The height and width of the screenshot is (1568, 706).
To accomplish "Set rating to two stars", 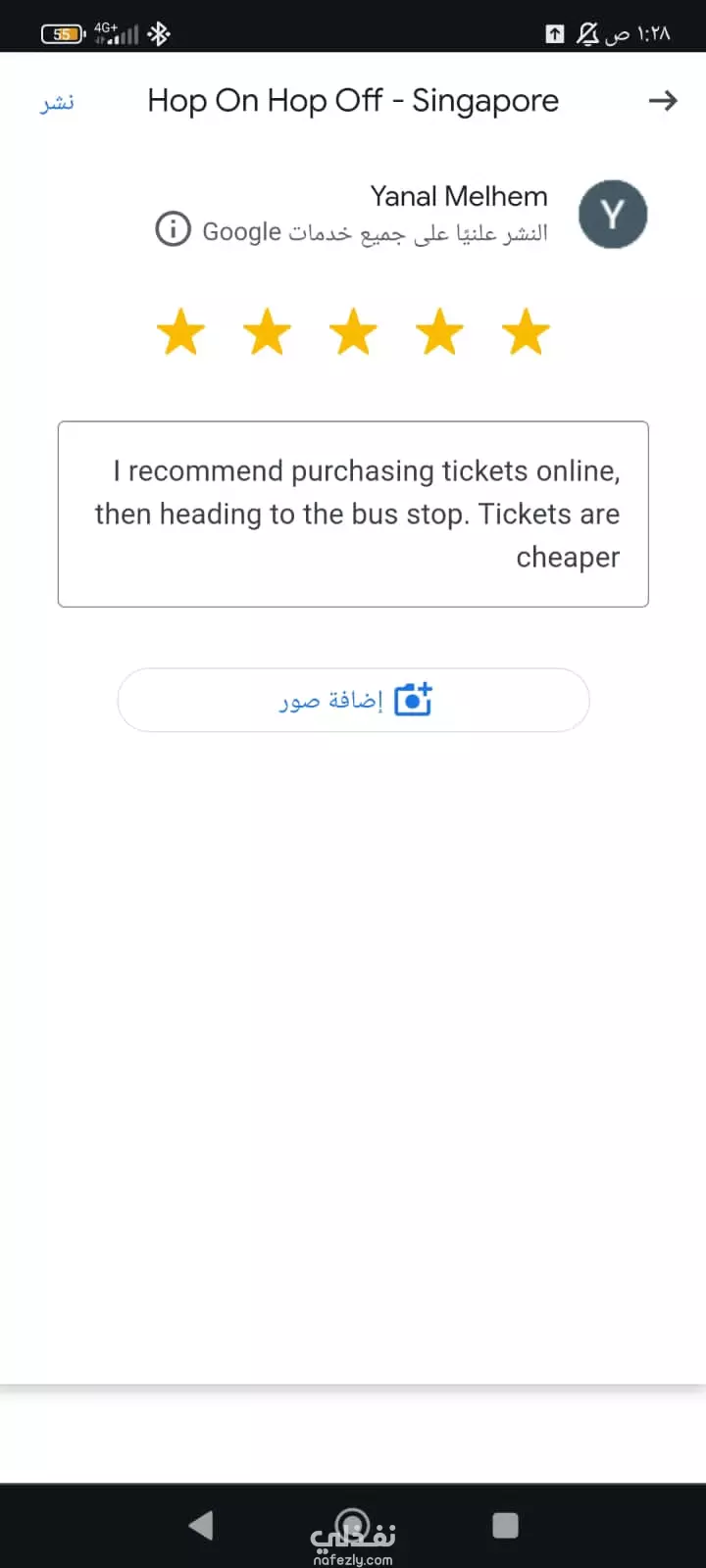I will click(x=267, y=331).
